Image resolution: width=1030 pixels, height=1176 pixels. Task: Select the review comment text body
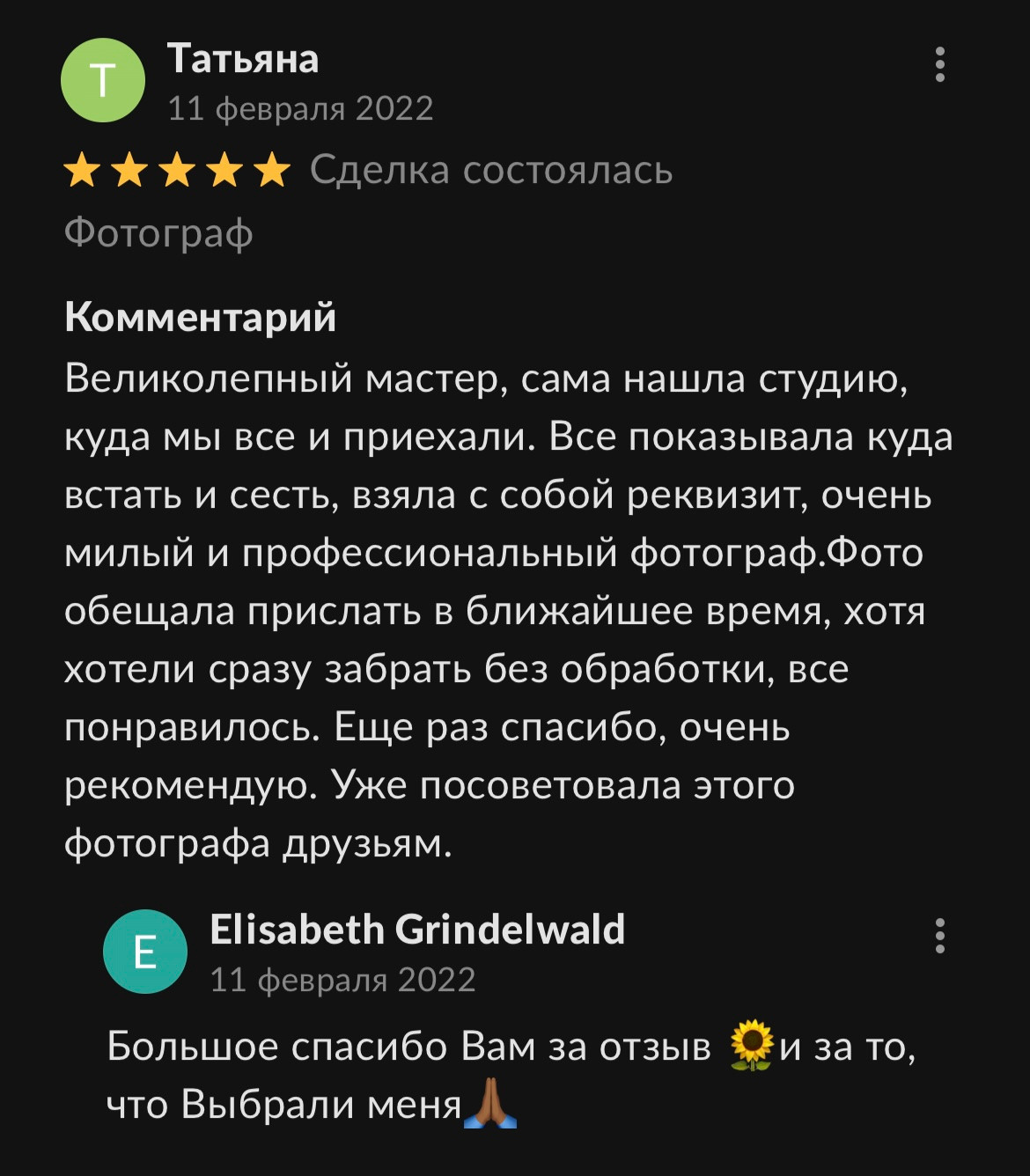click(x=493, y=607)
